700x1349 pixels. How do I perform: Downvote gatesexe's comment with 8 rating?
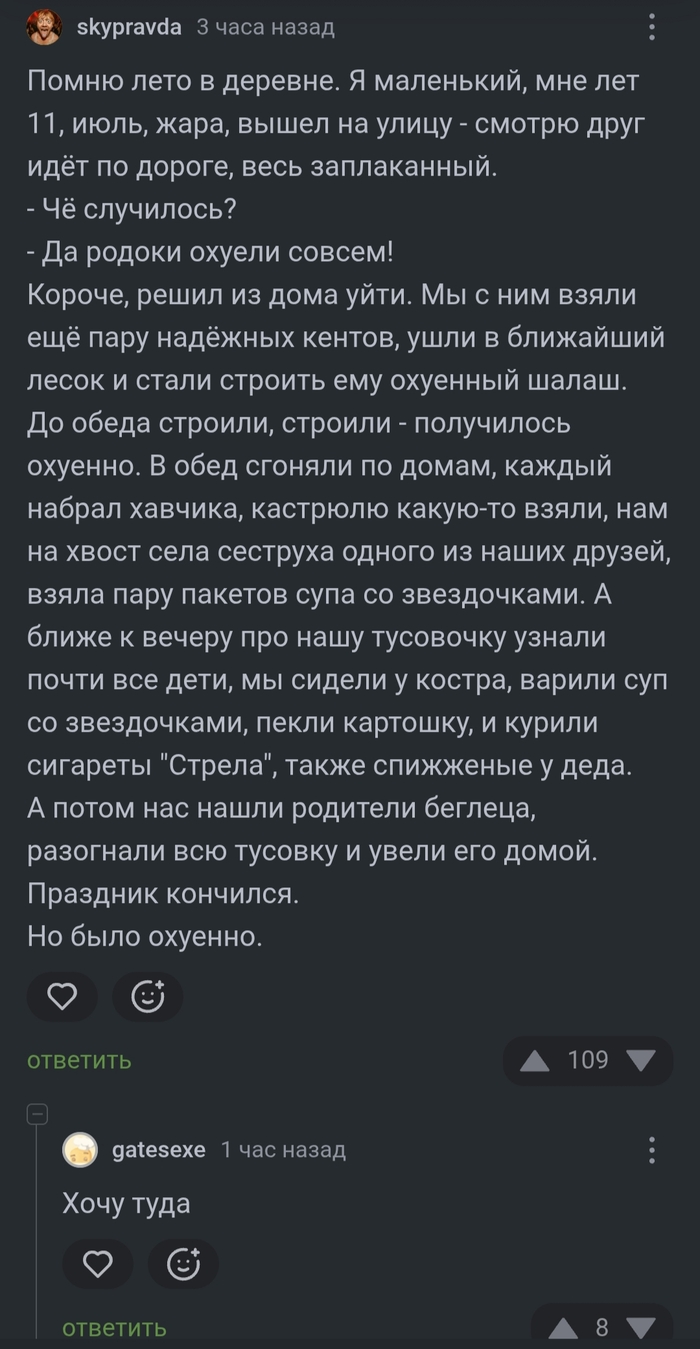click(x=640, y=1329)
